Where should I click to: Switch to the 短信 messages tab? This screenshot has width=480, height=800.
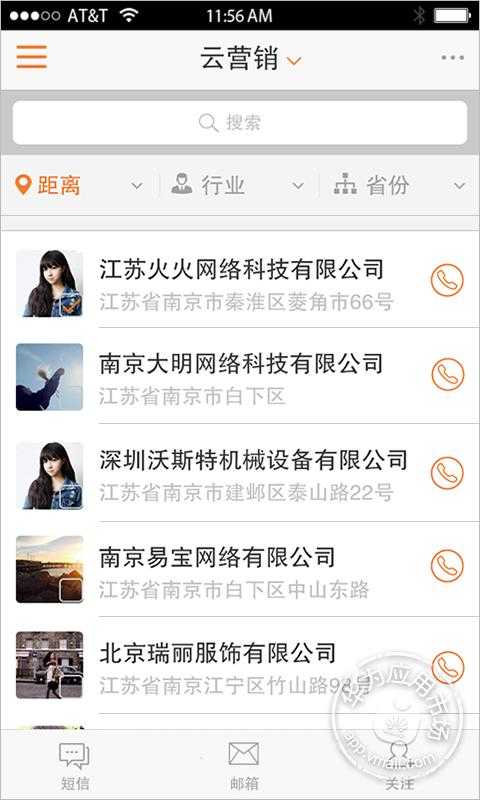pyautogui.click(x=75, y=766)
